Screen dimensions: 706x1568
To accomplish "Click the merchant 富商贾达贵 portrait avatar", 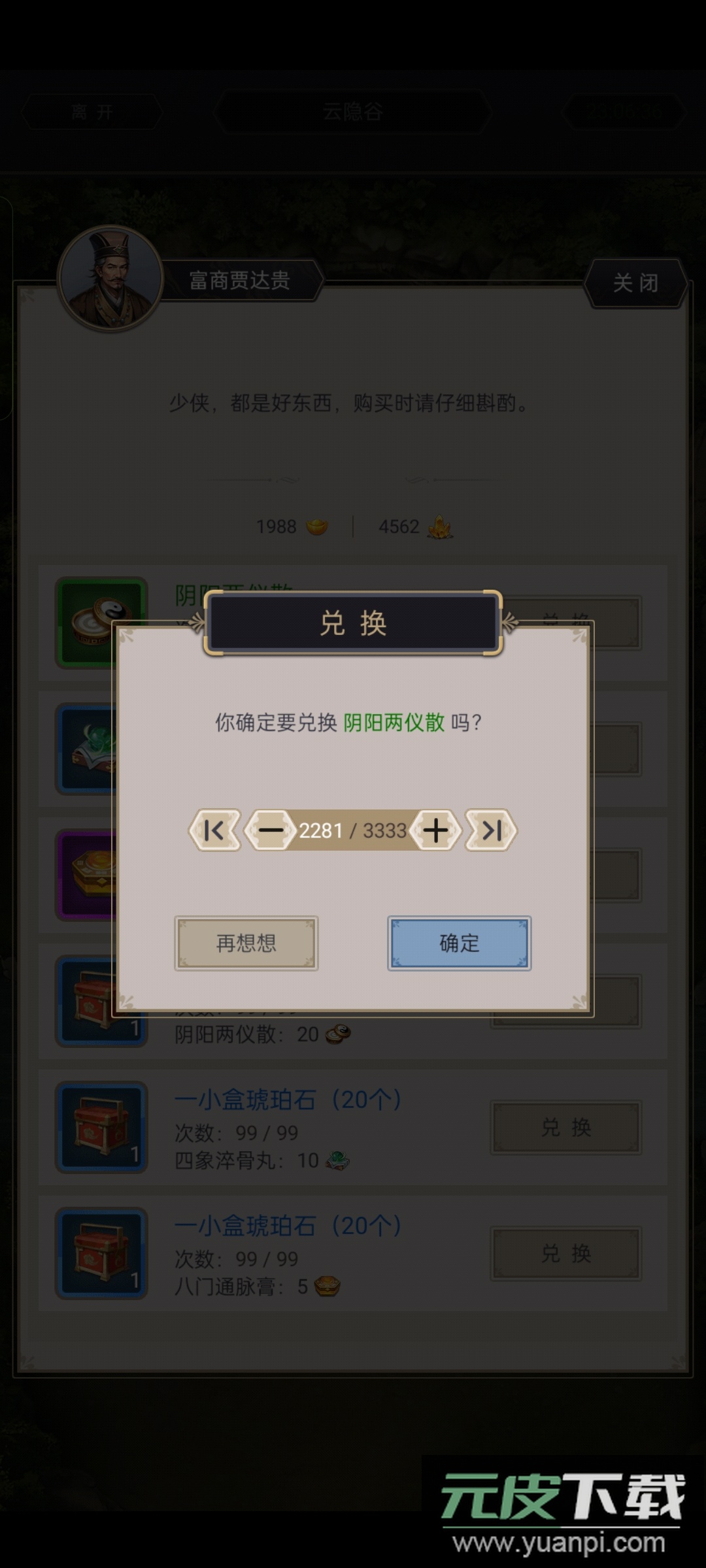I will click(111, 278).
